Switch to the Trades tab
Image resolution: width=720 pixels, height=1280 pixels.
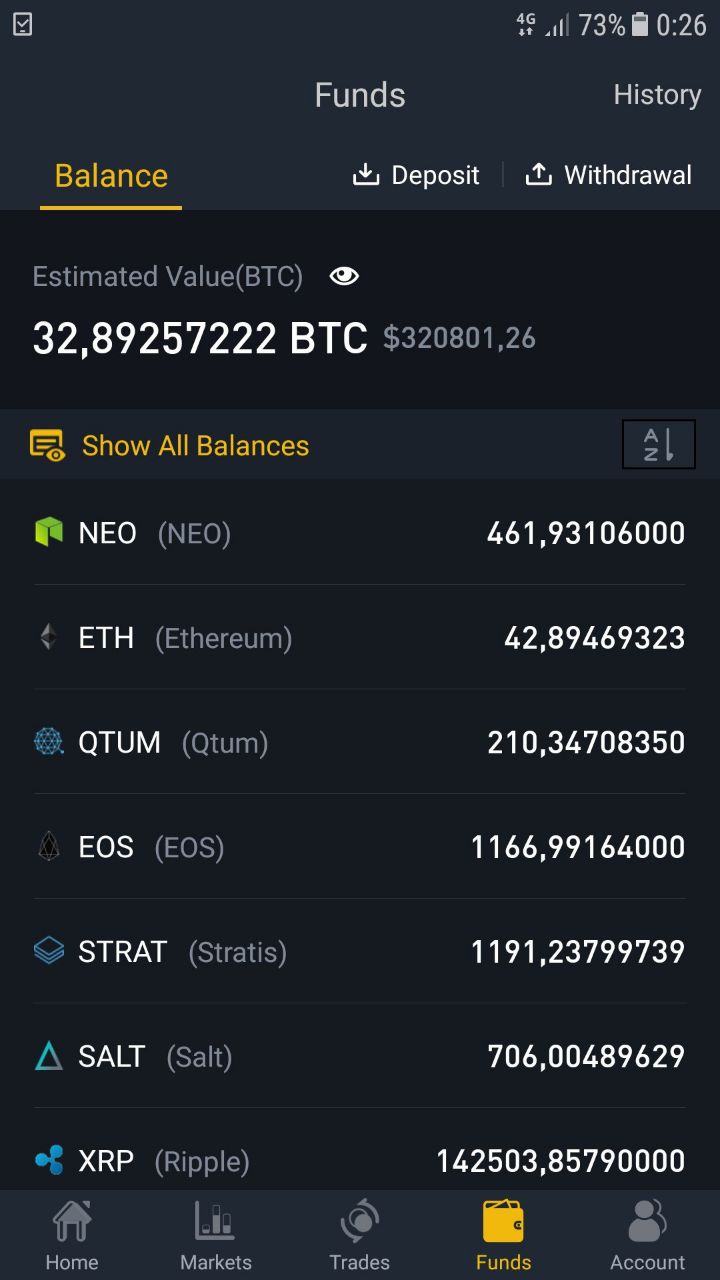point(360,1236)
